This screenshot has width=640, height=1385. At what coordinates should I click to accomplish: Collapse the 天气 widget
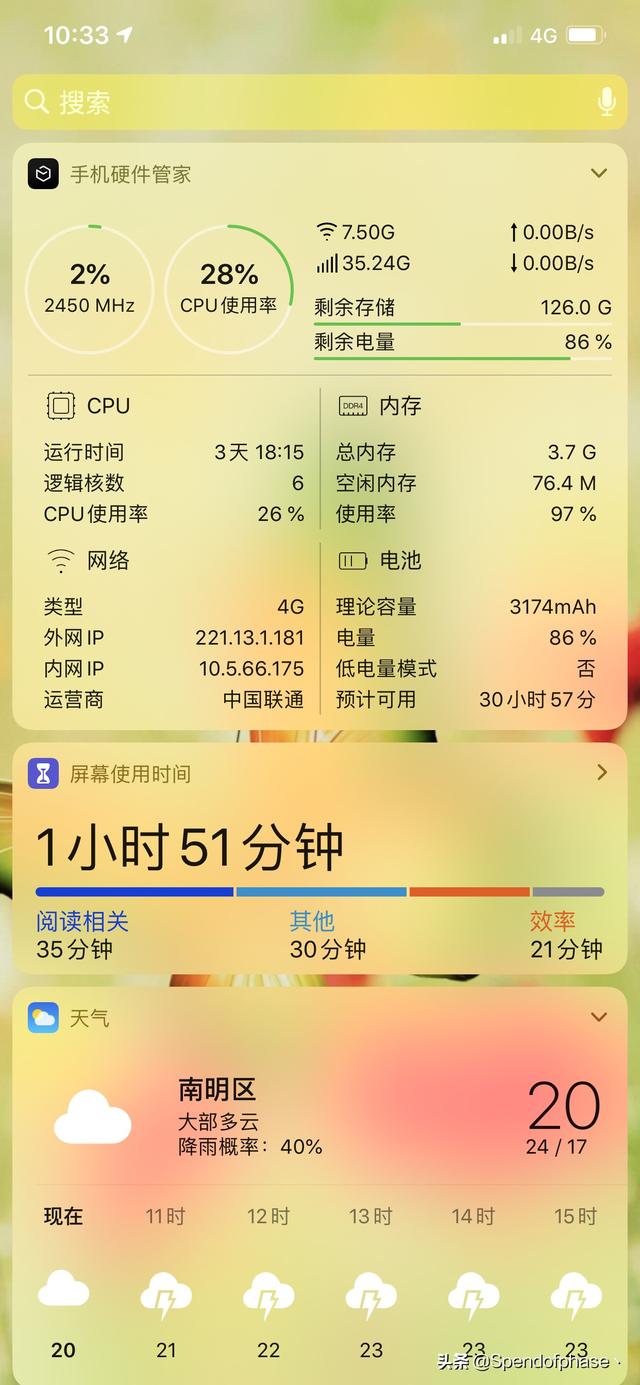[599, 1017]
